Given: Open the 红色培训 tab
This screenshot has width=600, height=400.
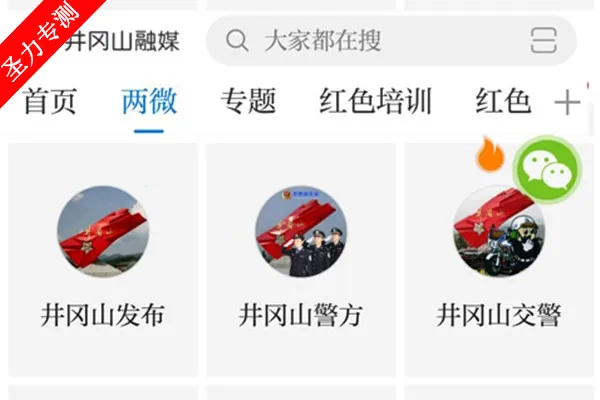Looking at the screenshot, I should 375,101.
